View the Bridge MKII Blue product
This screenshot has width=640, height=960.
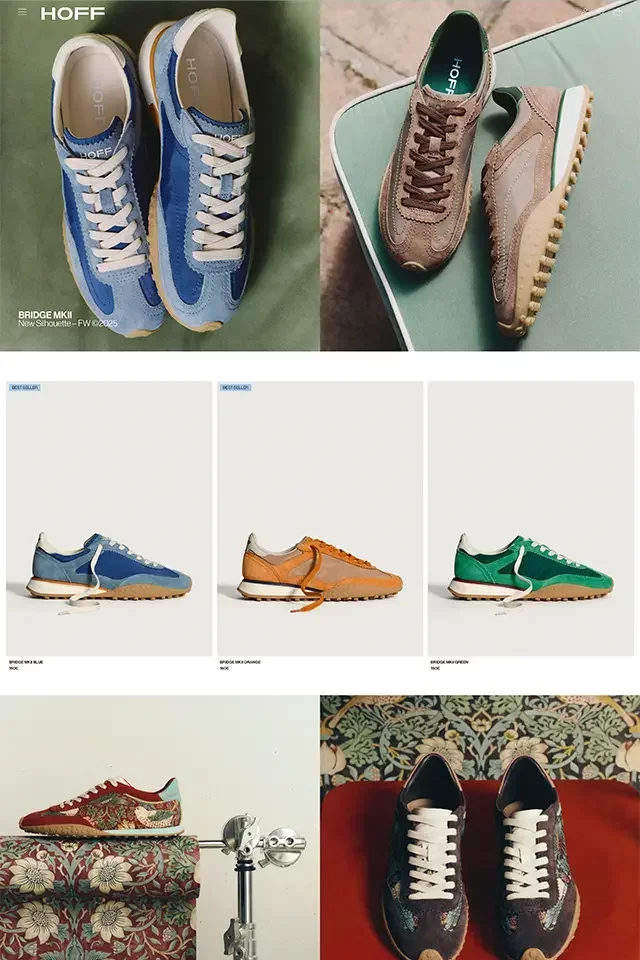click(x=109, y=520)
